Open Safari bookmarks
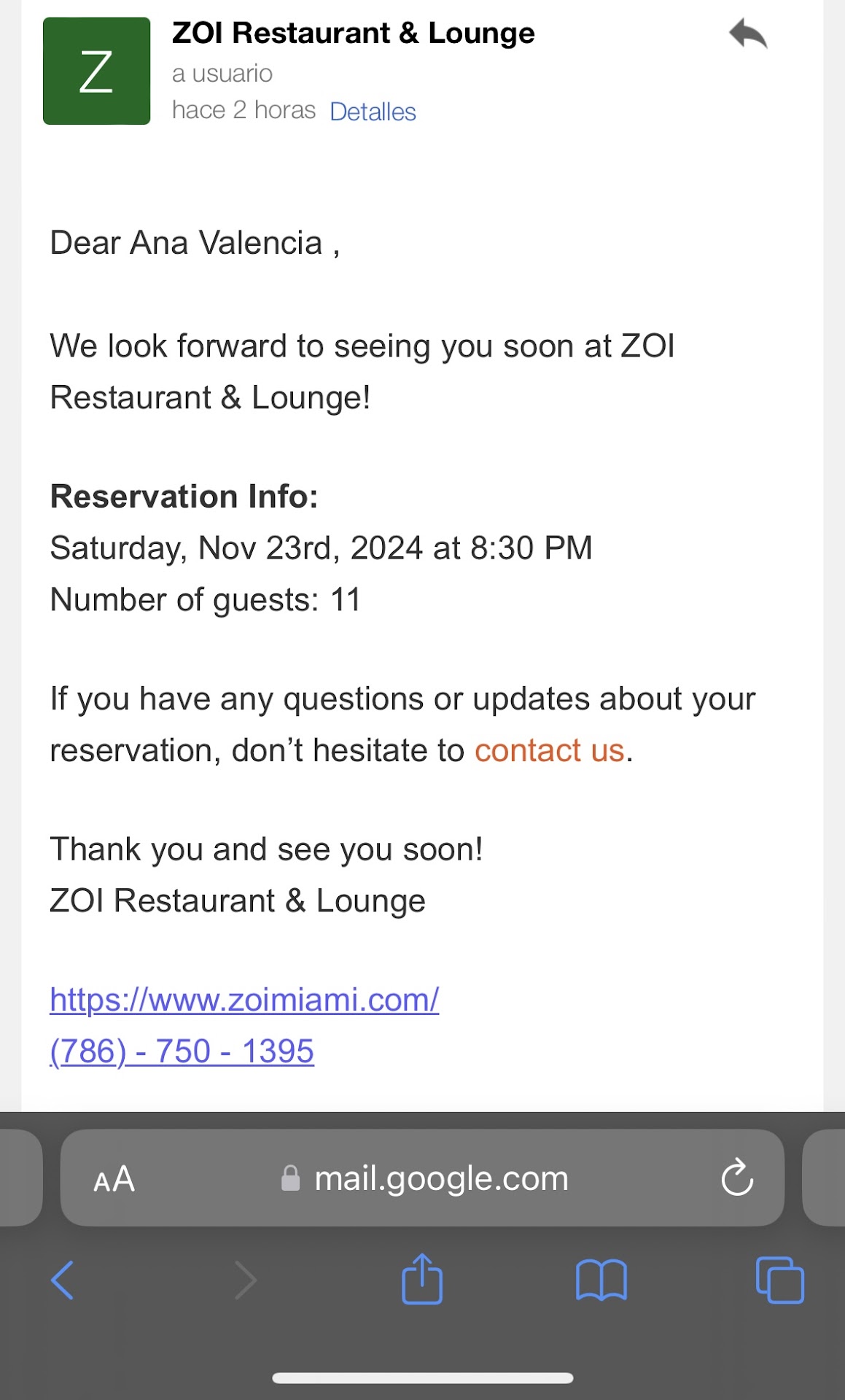This screenshot has width=845, height=1400. pyautogui.click(x=601, y=1280)
